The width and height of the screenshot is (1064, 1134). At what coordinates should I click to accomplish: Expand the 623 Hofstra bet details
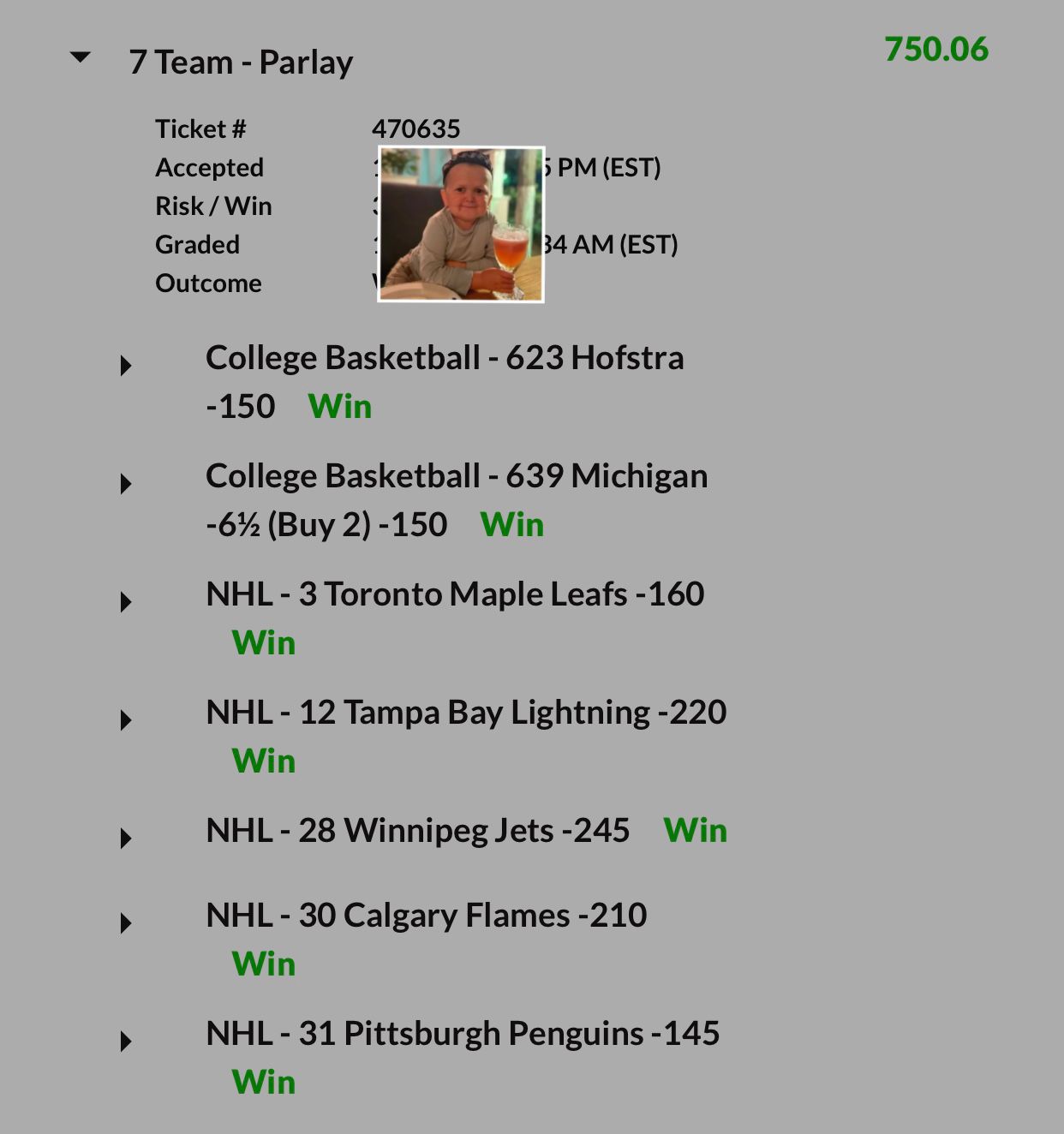(126, 366)
